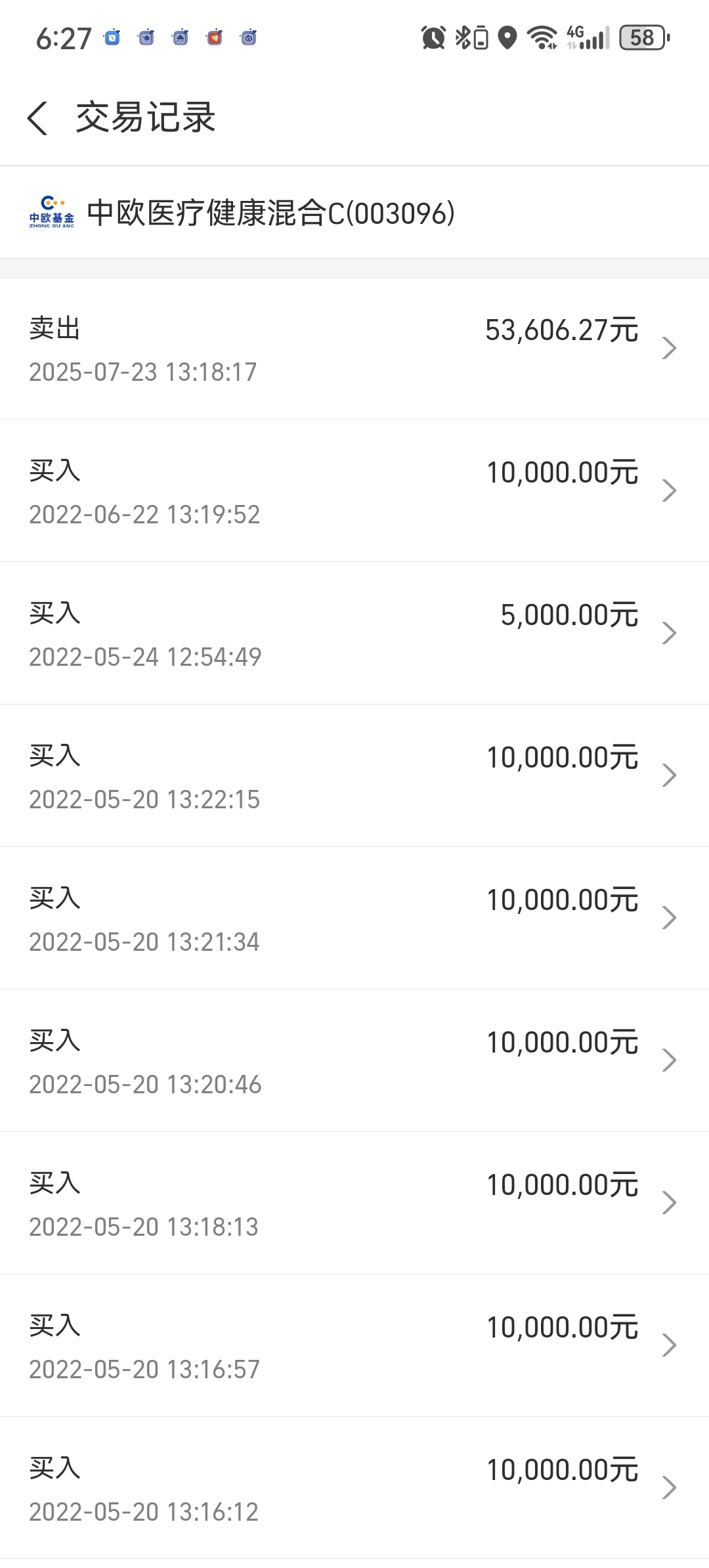Go back from the 交易记录 page
The image size is (709, 1568).
tap(37, 118)
